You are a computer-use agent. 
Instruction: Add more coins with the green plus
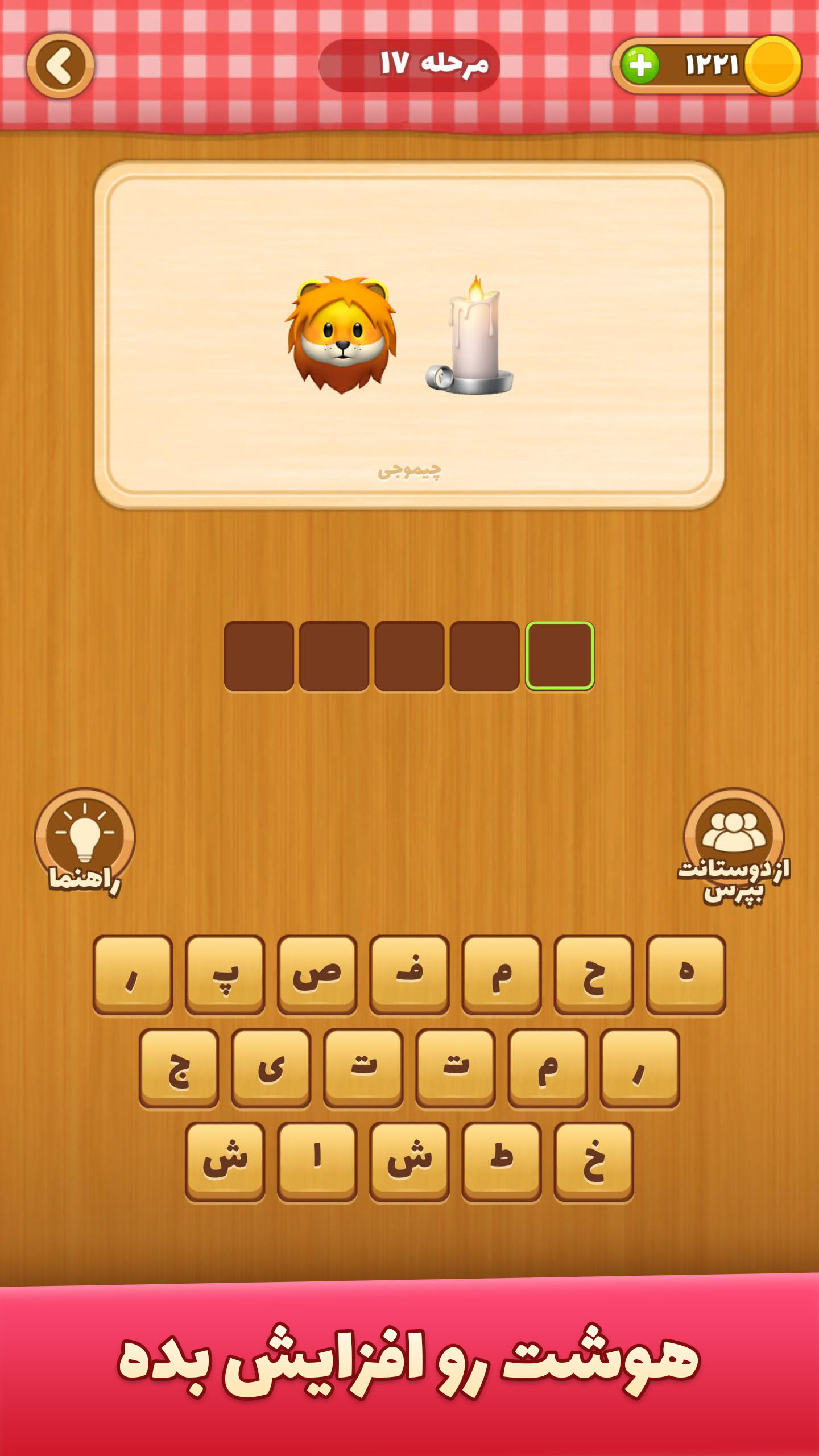[x=640, y=65]
